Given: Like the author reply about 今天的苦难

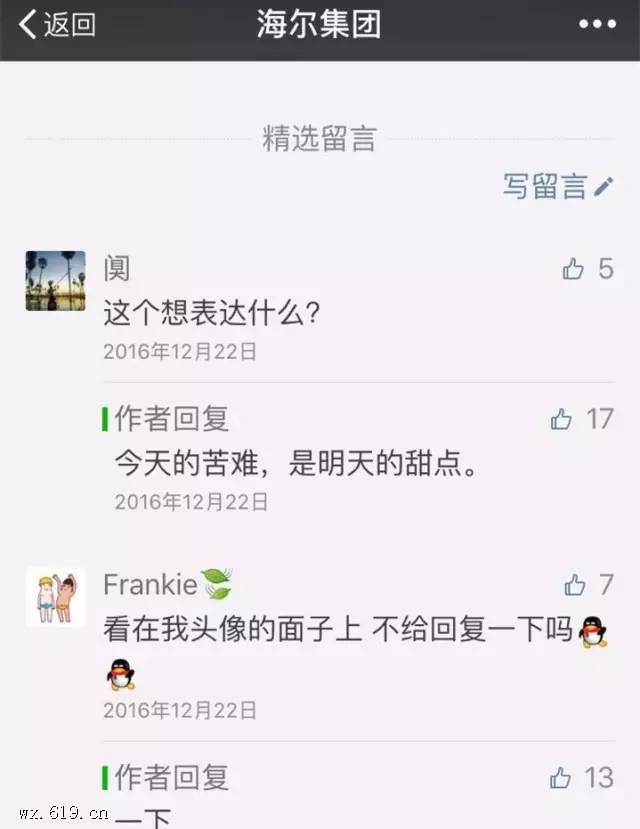Looking at the screenshot, I should 561,419.
